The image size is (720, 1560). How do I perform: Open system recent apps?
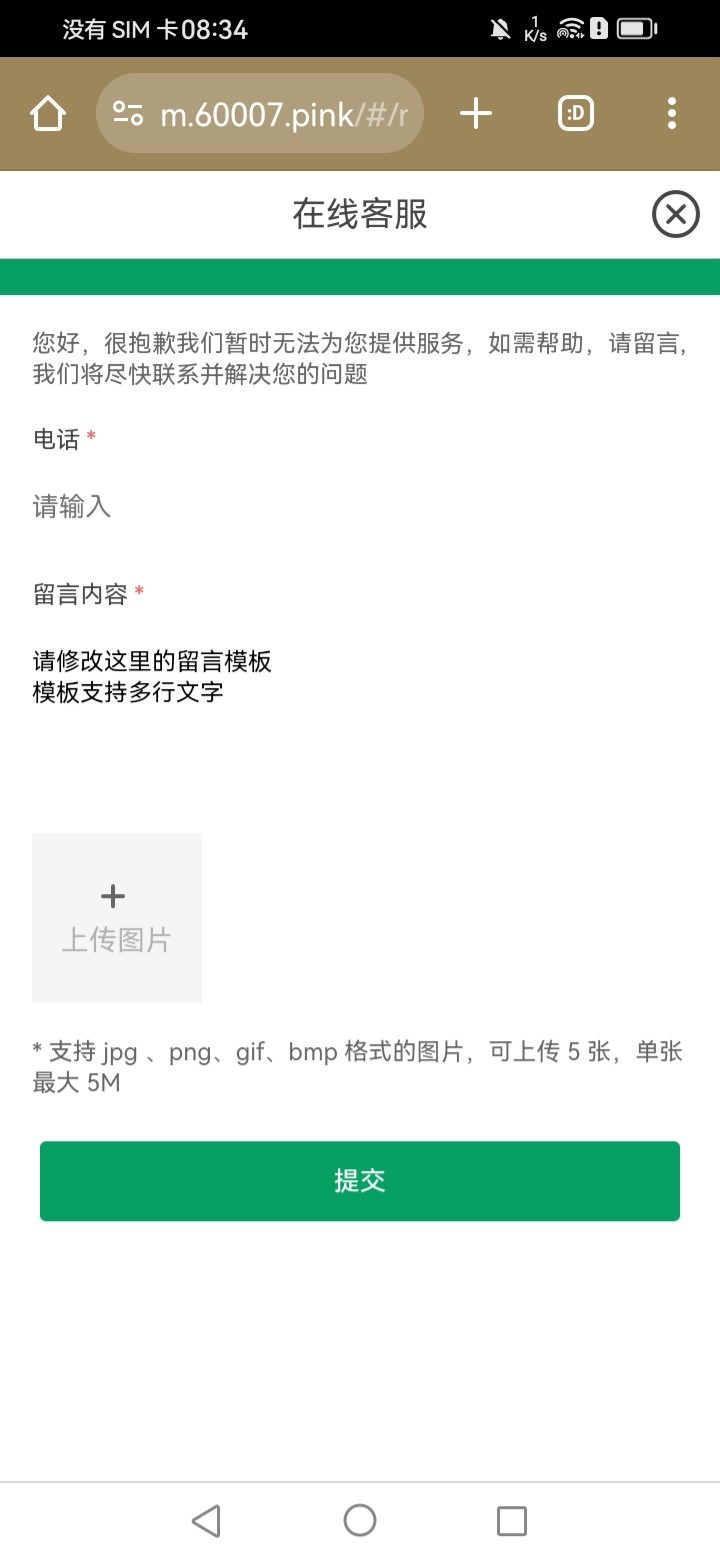512,1521
